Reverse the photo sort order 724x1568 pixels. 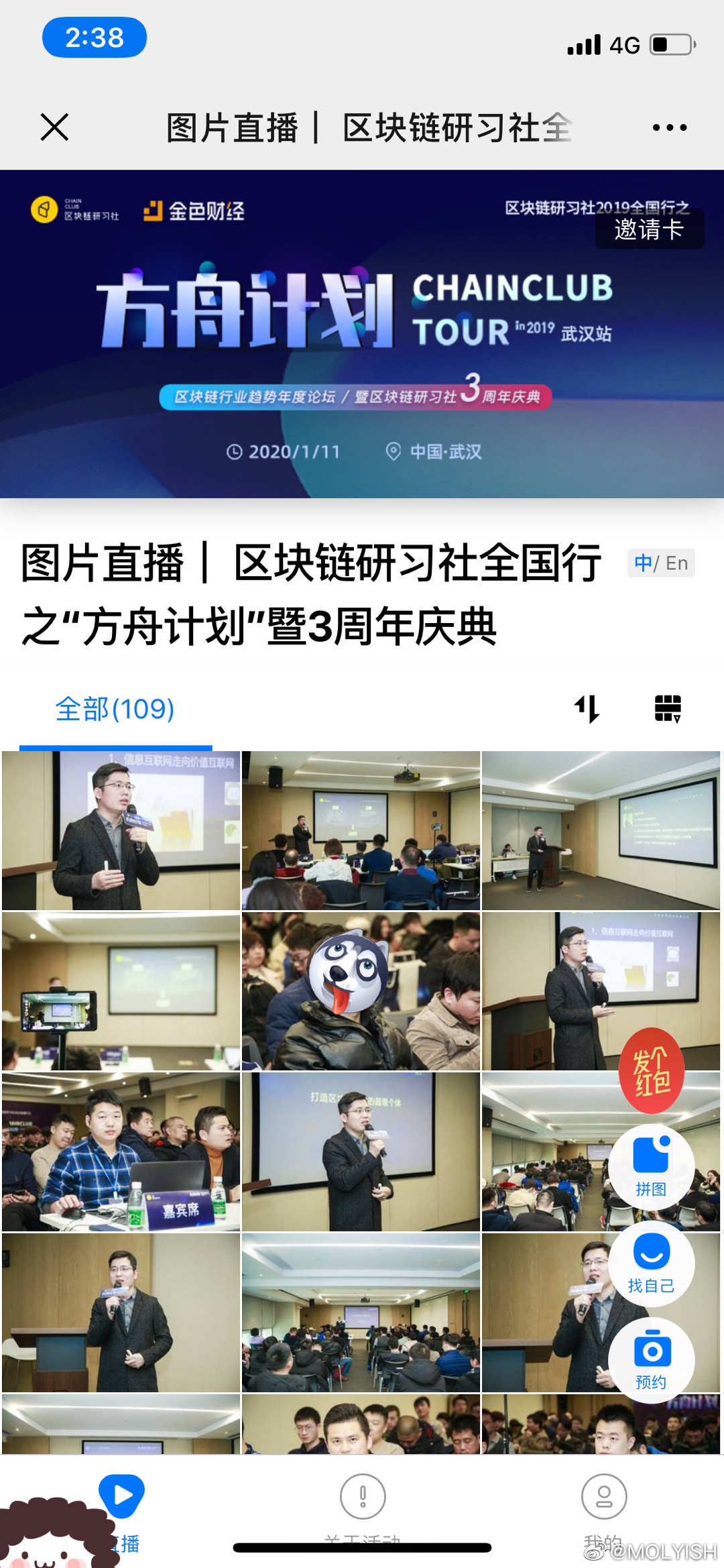[x=587, y=709]
